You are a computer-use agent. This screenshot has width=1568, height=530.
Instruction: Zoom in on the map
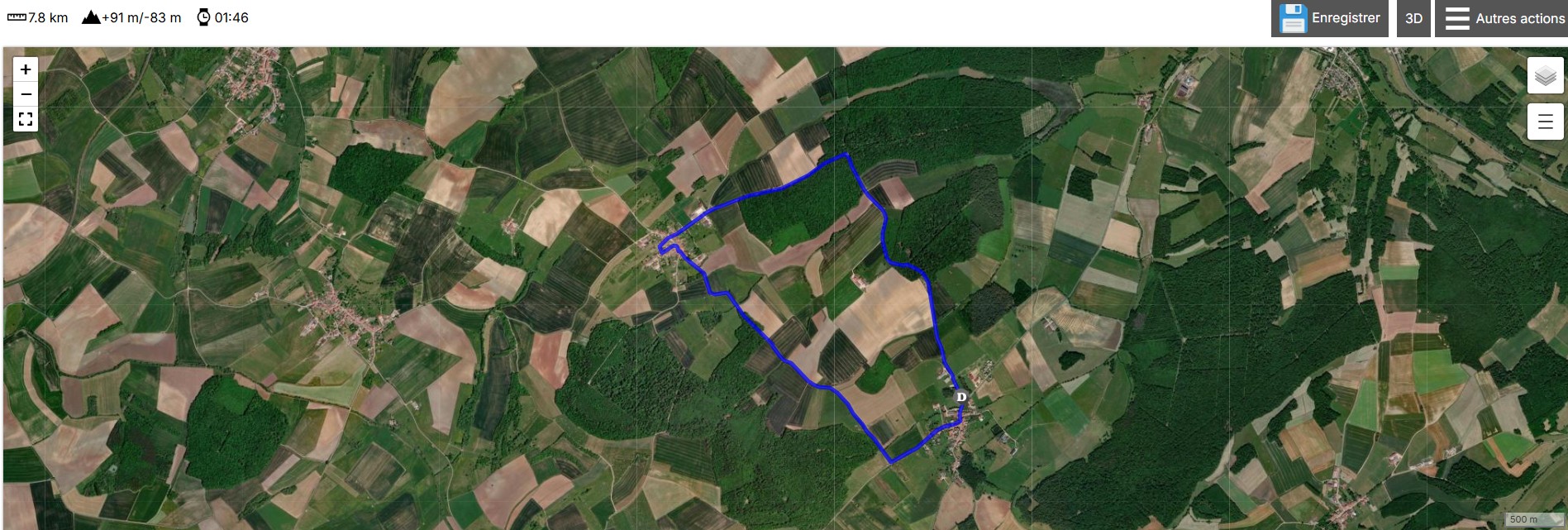[26, 69]
